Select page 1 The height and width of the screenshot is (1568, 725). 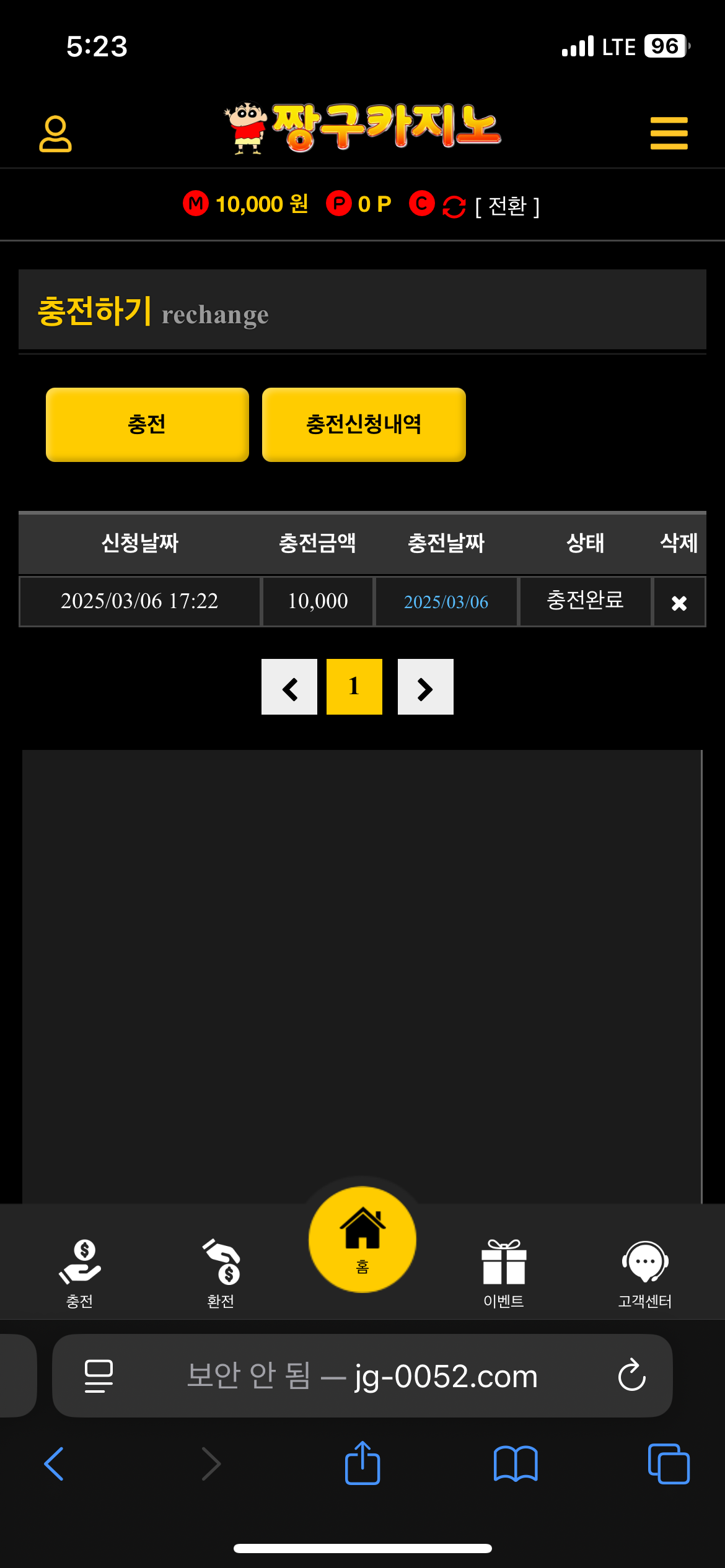coord(354,687)
